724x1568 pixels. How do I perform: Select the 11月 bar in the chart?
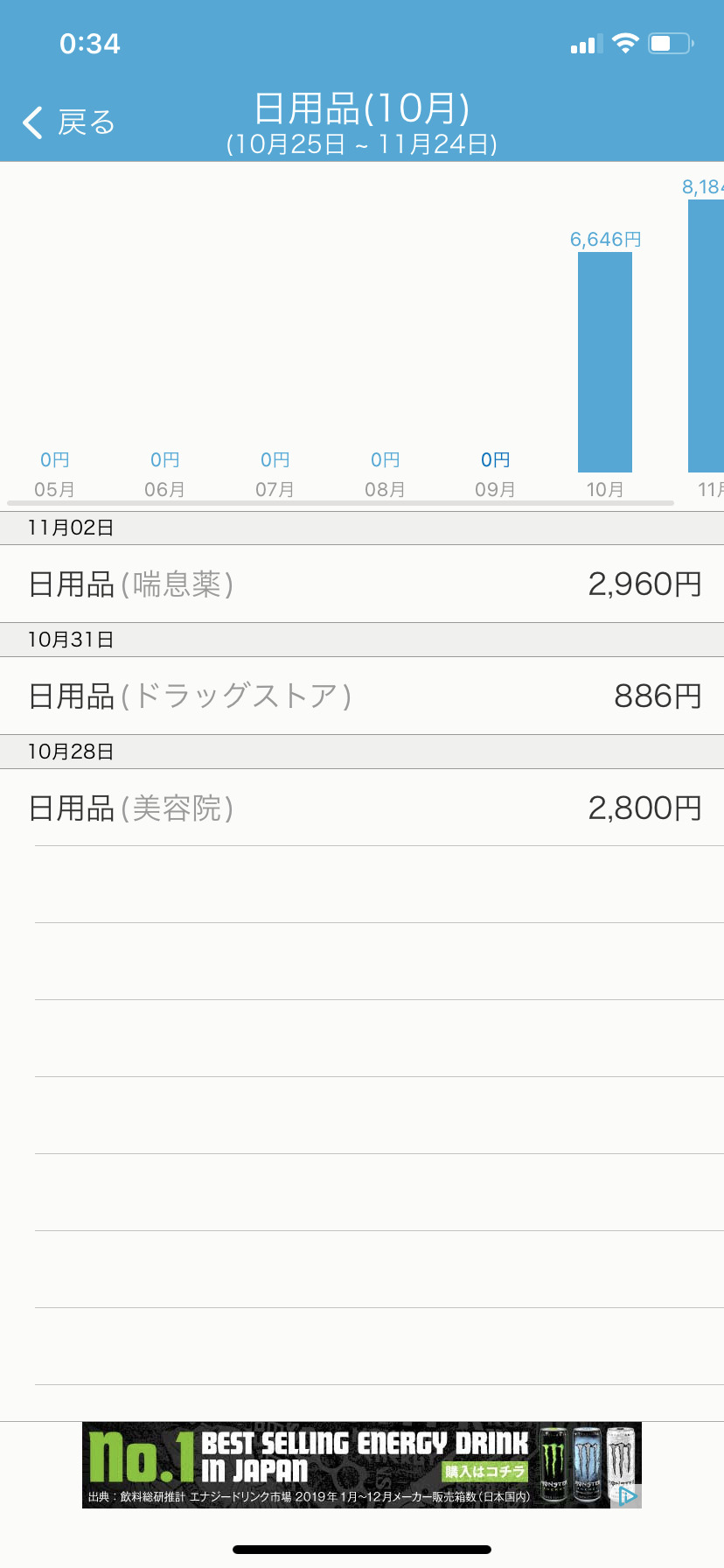[x=707, y=336]
